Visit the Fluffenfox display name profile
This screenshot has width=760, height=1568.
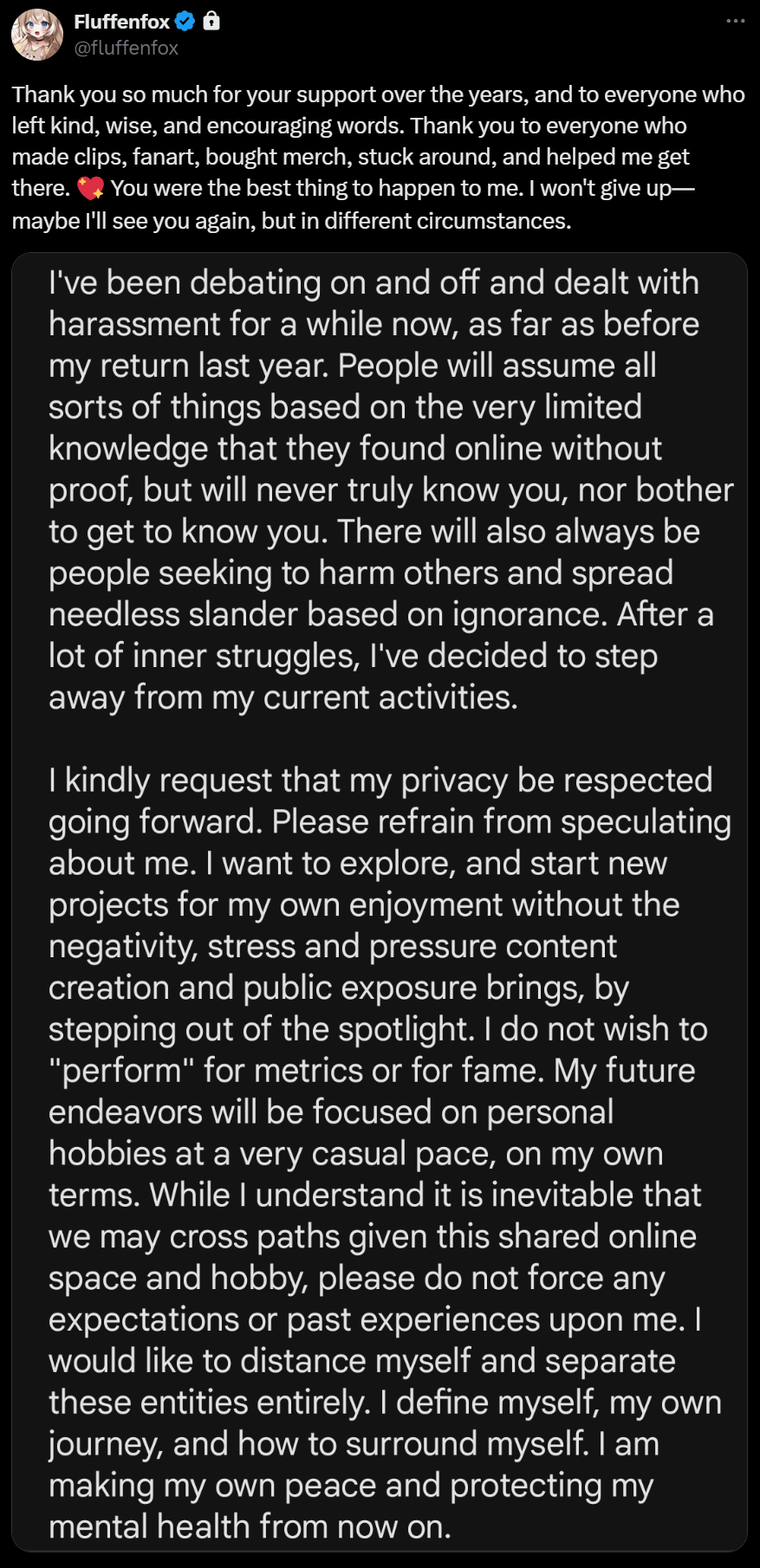121,22
